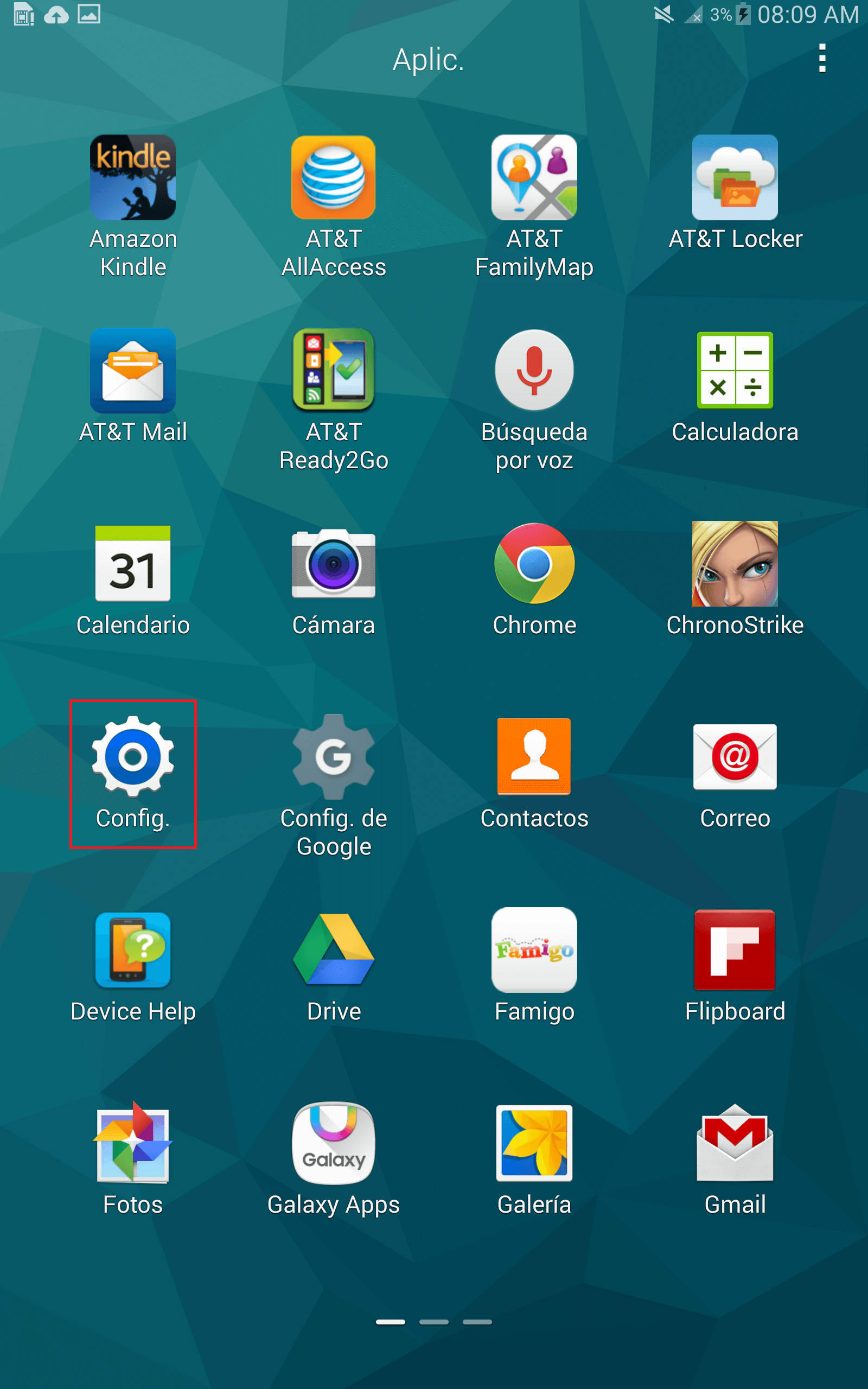The height and width of the screenshot is (1389, 868).
Task: Open the AT&T Mail app
Action: click(132, 371)
